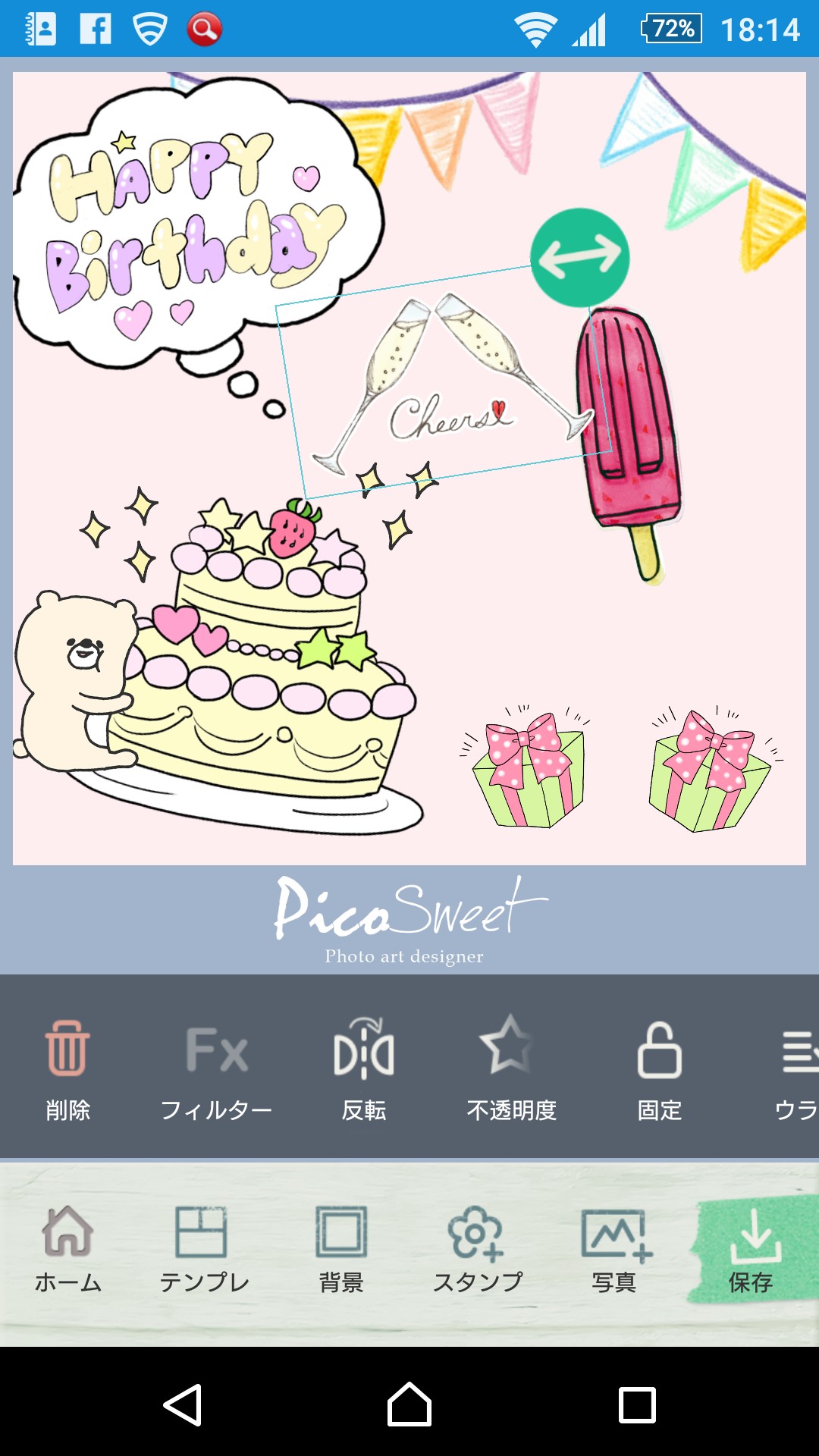Tap the green resize arrow handle
The height and width of the screenshot is (1456, 819).
point(580,258)
